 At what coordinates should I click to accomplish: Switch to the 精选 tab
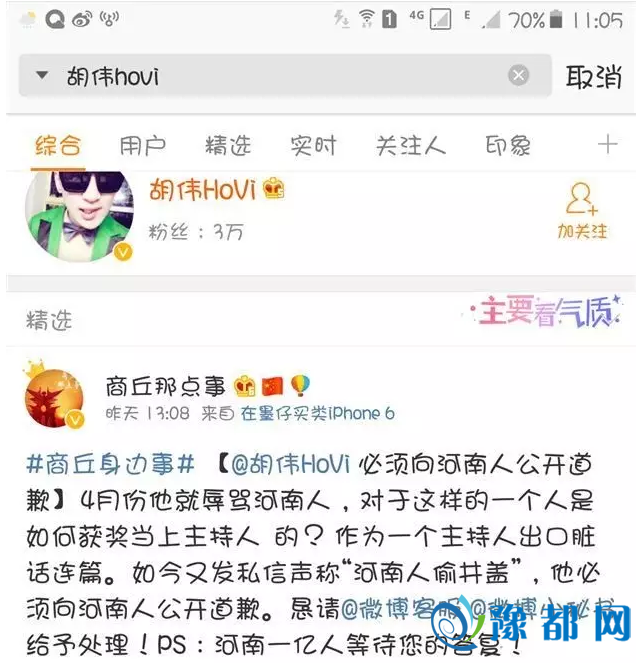click(x=227, y=146)
